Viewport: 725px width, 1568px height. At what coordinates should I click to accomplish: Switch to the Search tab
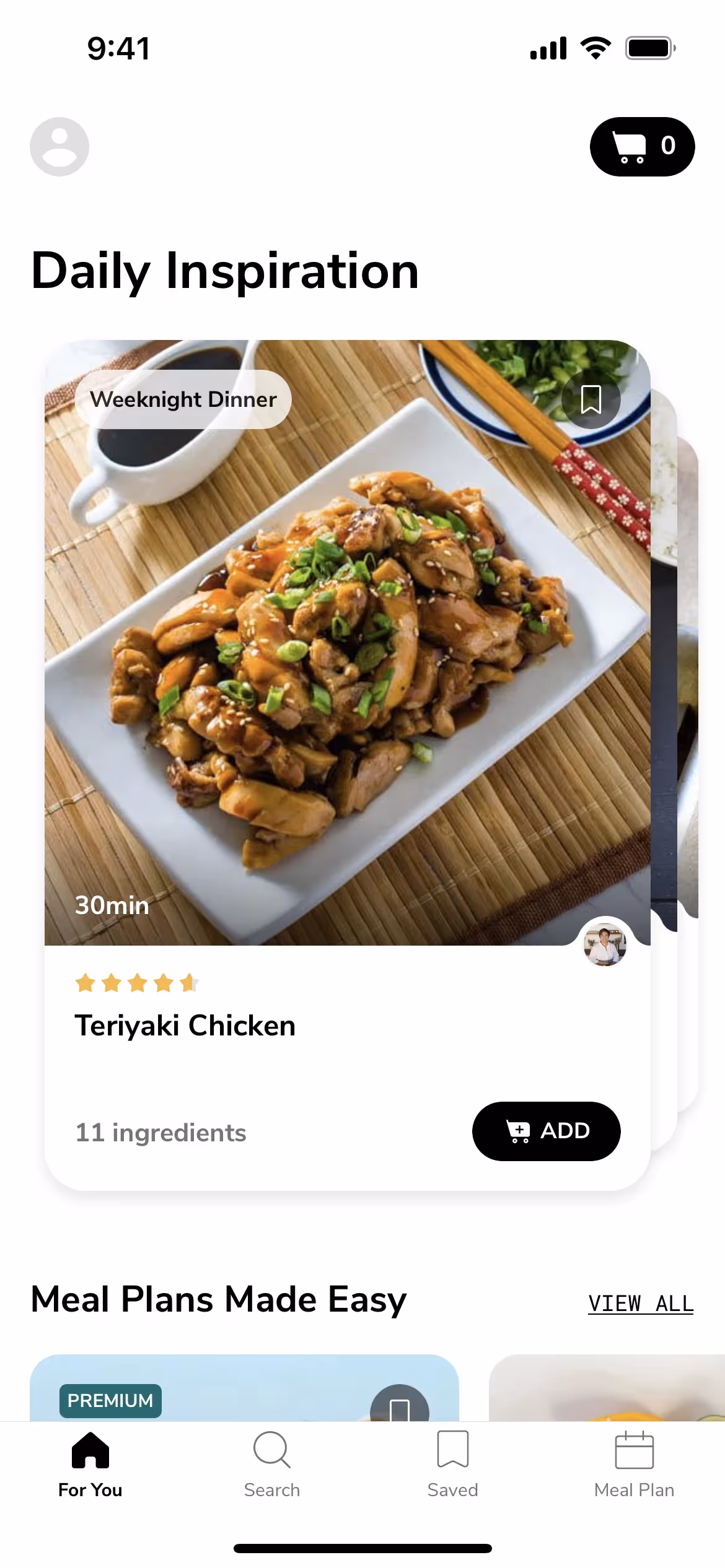(271, 1464)
